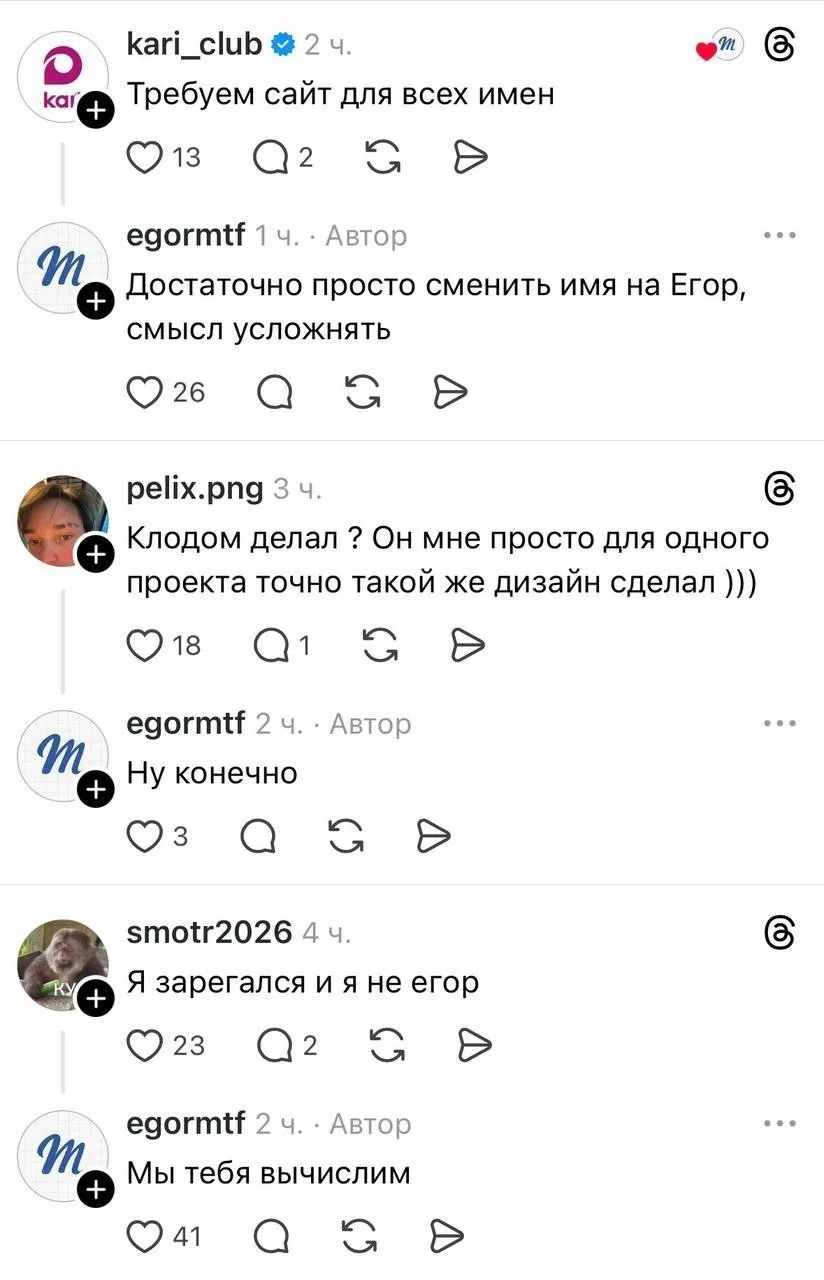Share smotr2026's comment via send icon
The width and height of the screenshot is (824, 1280).
pyautogui.click(x=474, y=1045)
